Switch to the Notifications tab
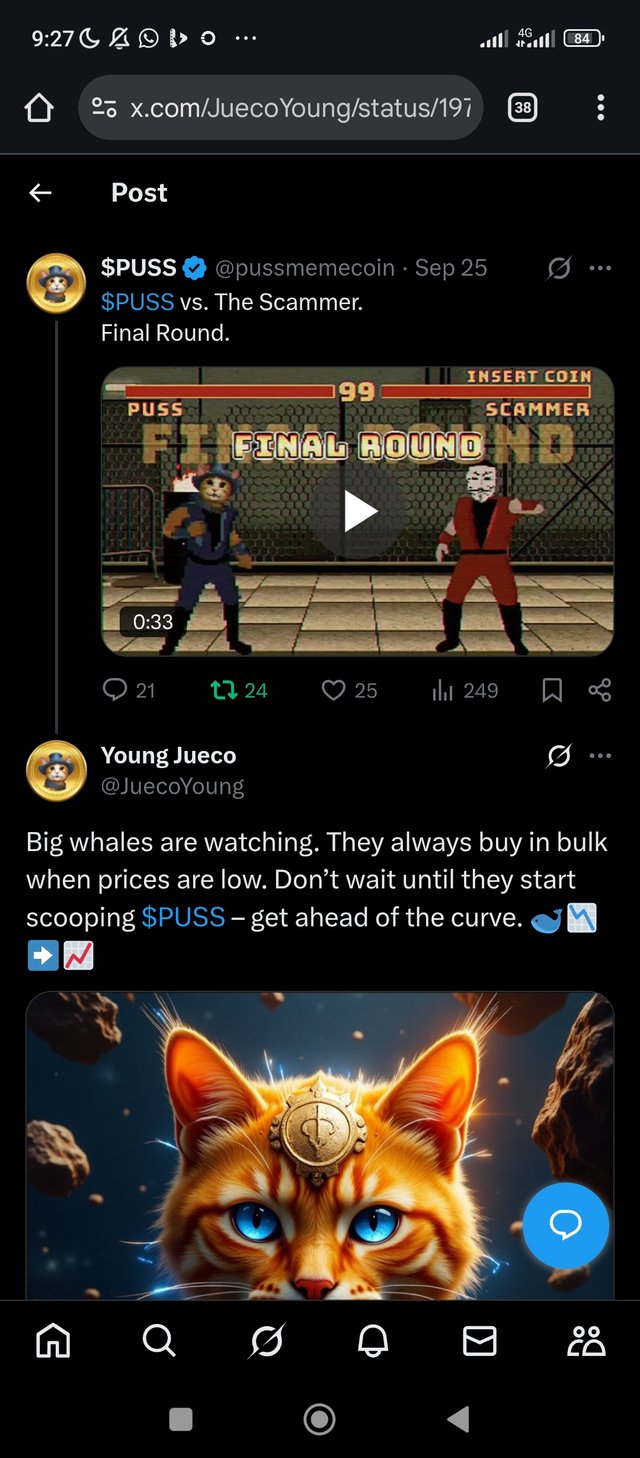Viewport: 640px width, 1458px height. point(373,1340)
